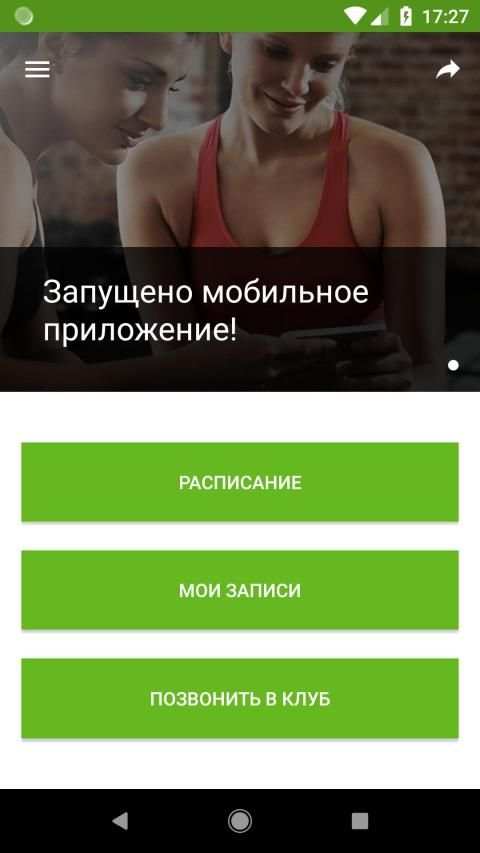The image size is (480, 853).
Task: Share the app via arrow icon
Action: [447, 70]
